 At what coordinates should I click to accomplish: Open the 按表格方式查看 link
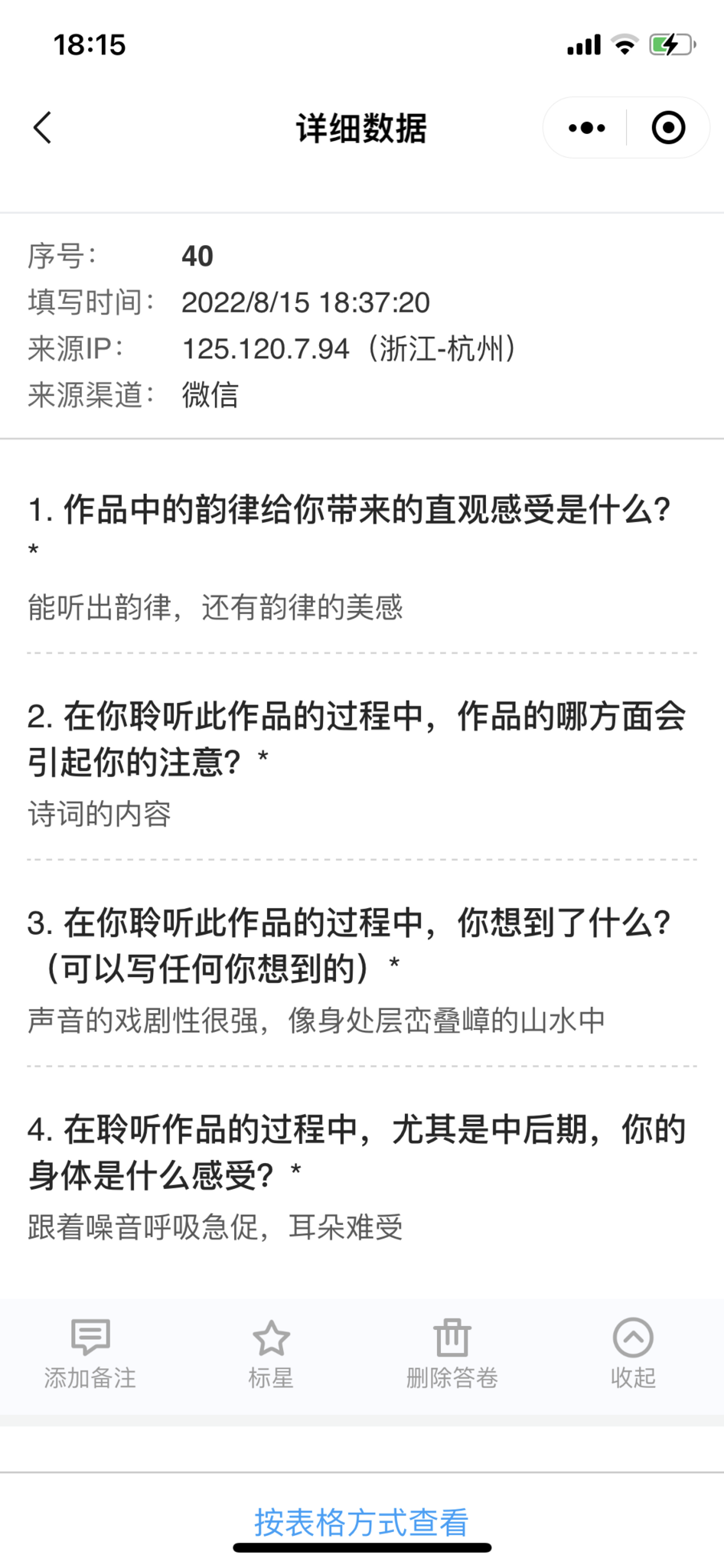coord(361,1522)
